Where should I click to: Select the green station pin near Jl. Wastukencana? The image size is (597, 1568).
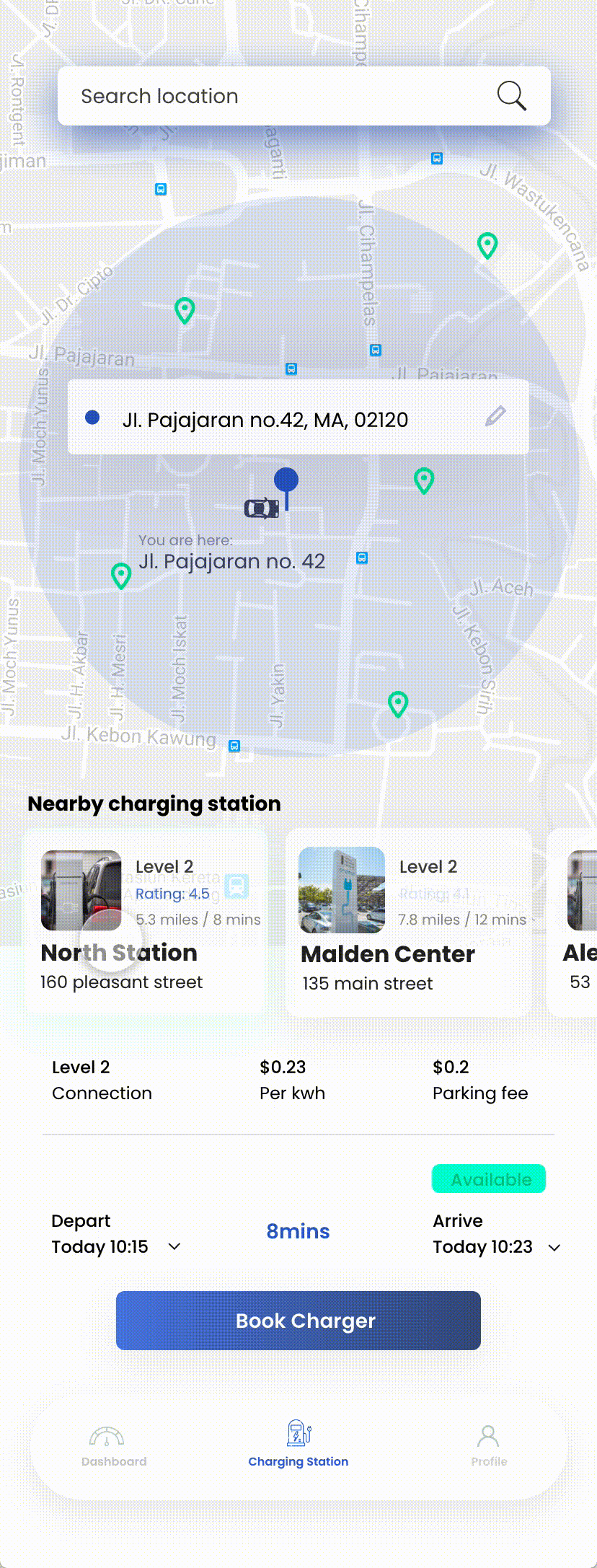click(x=487, y=245)
